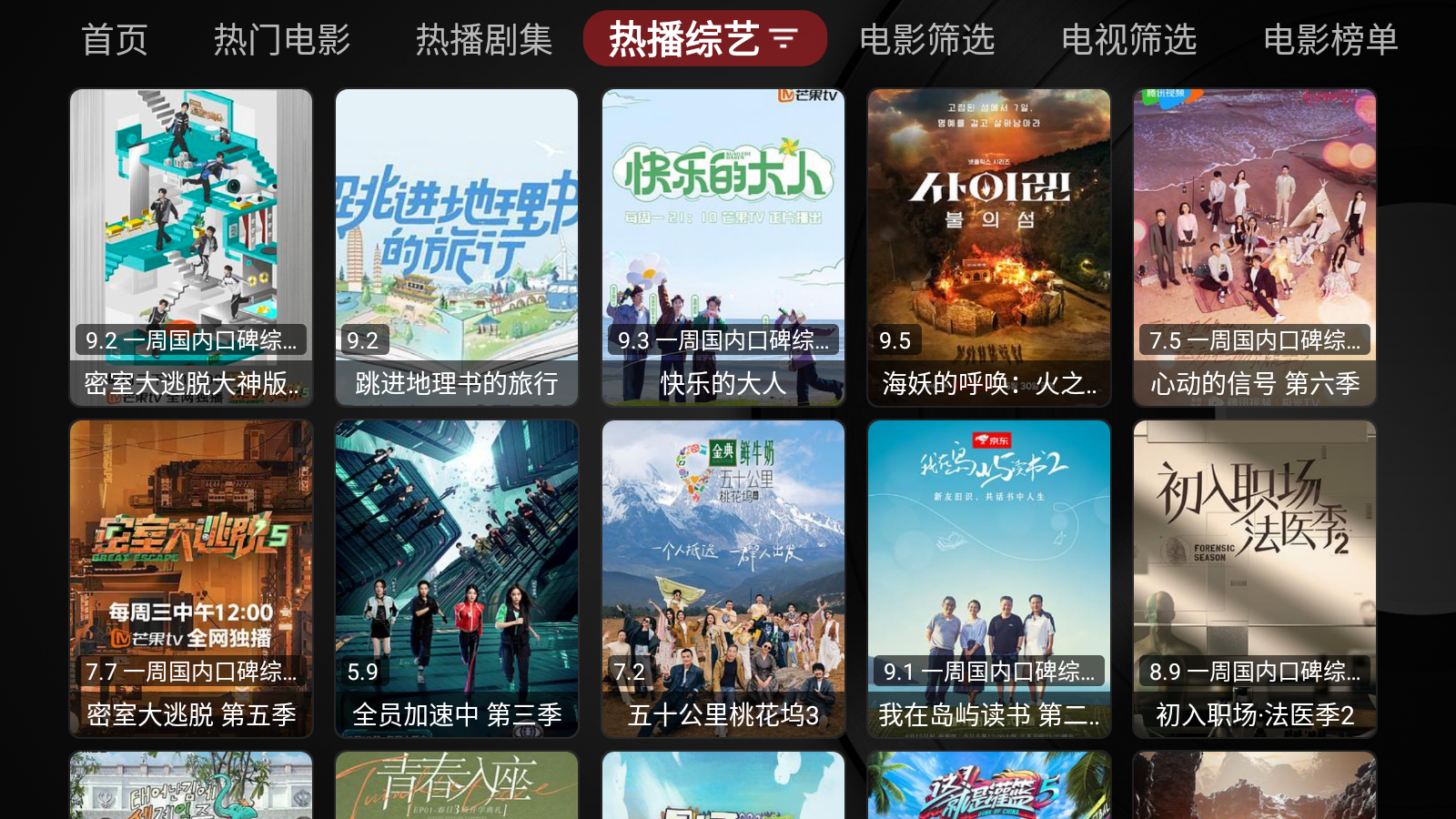The height and width of the screenshot is (819, 1456).
Task: Open filter on the 热播综艺 tab
Action: tap(784, 38)
